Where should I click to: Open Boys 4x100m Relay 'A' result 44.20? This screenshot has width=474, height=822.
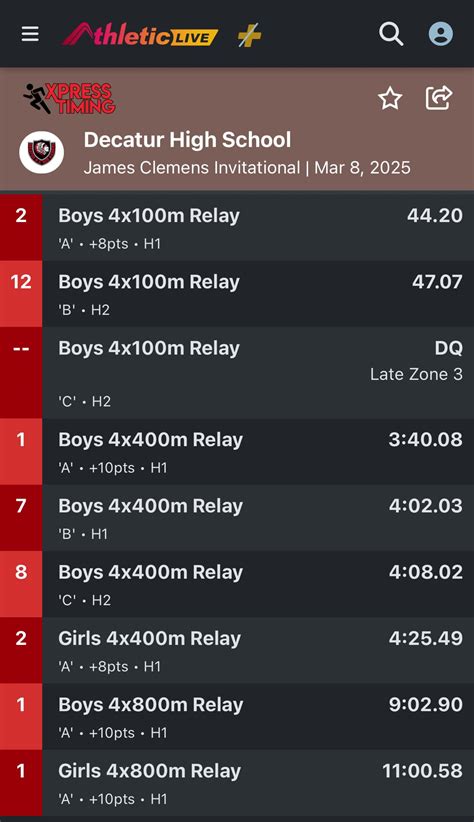(237, 228)
